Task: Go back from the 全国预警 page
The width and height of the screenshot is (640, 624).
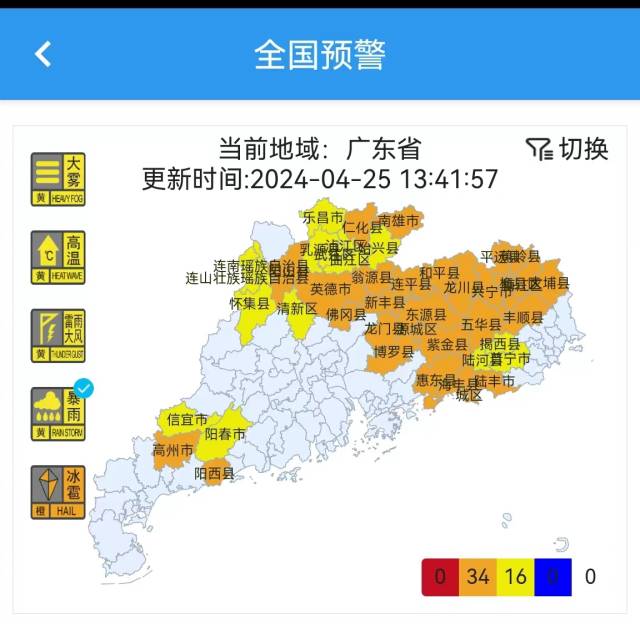Action: 43,54
